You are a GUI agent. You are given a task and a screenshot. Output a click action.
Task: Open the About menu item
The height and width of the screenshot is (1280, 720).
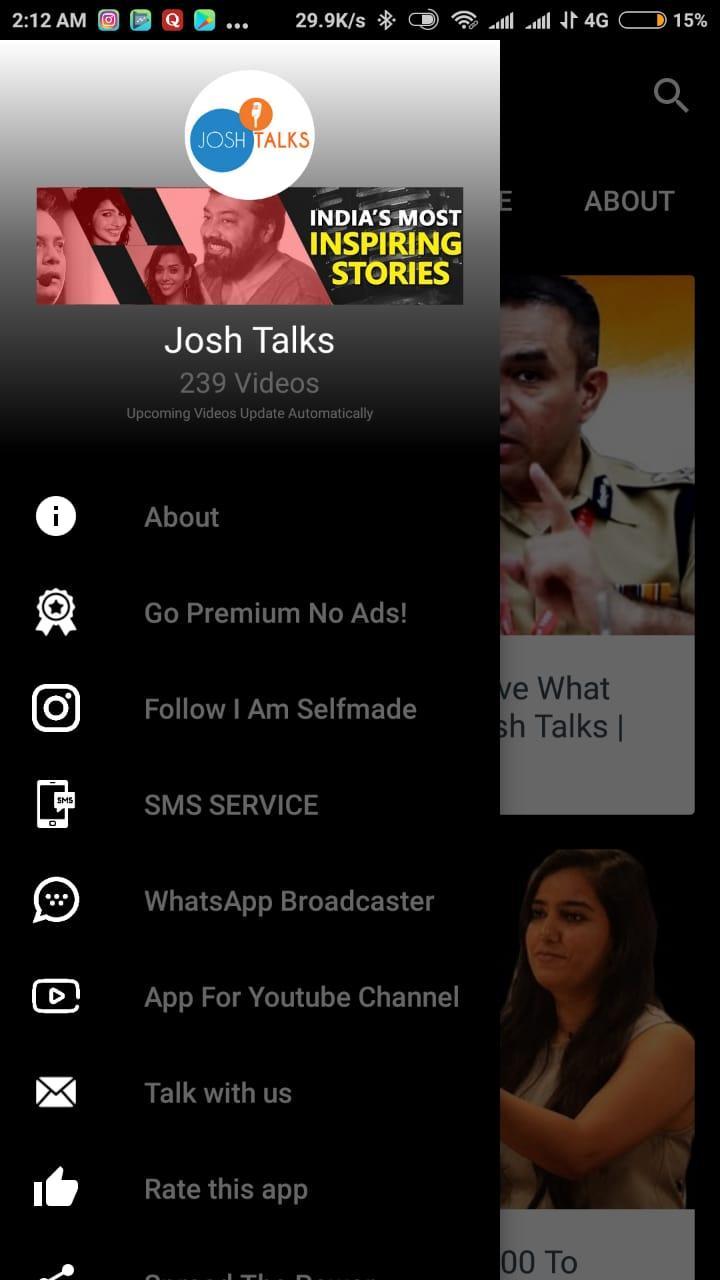[x=182, y=517]
